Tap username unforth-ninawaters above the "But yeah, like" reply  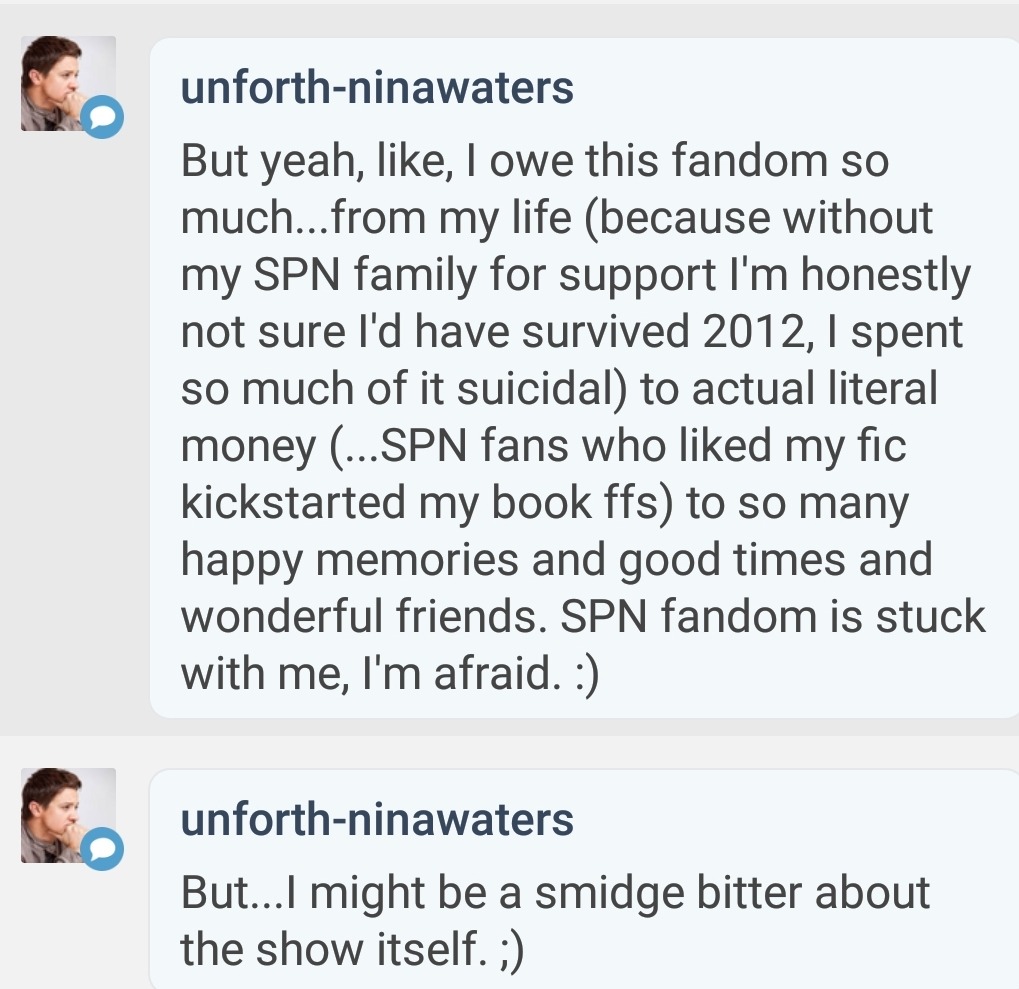(377, 88)
